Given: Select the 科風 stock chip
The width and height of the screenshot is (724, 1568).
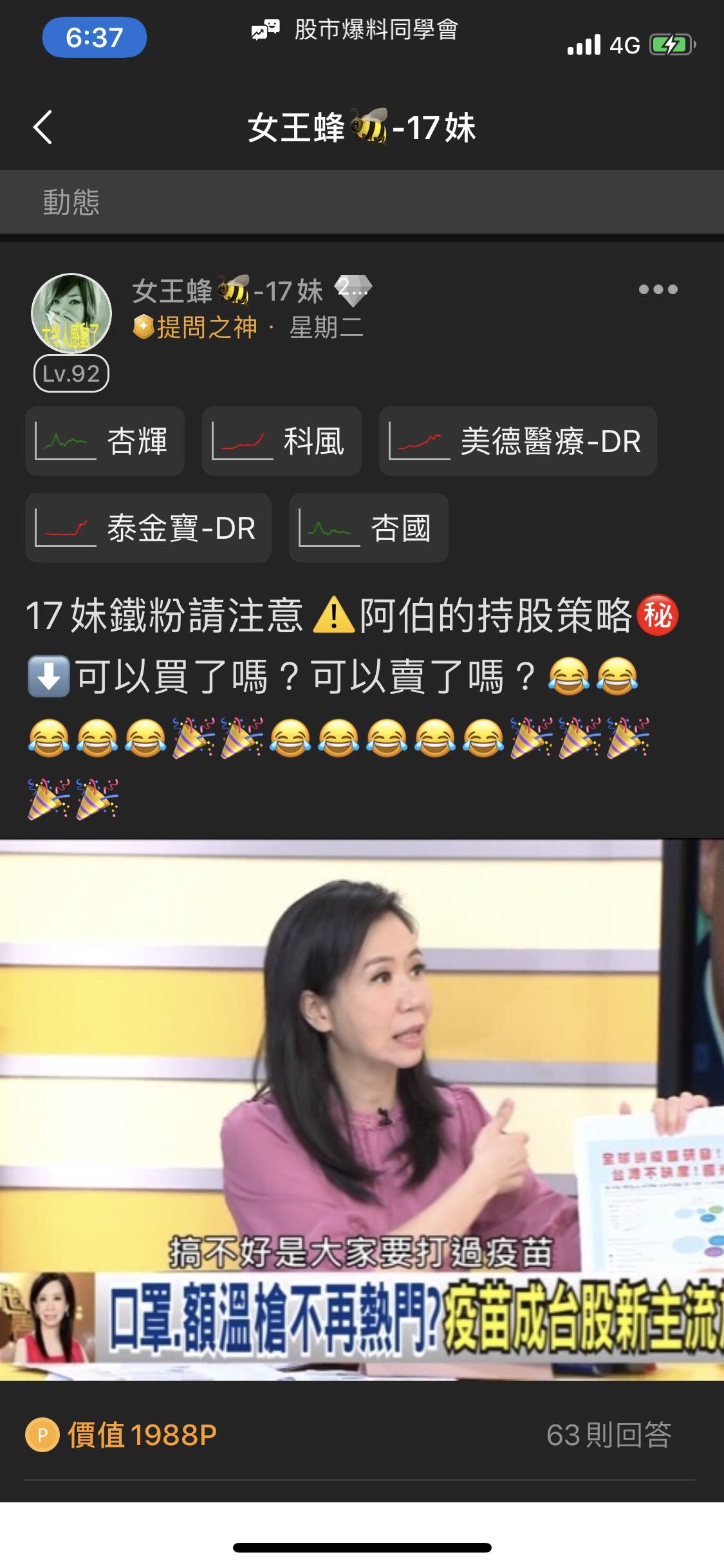Looking at the screenshot, I should point(281,442).
